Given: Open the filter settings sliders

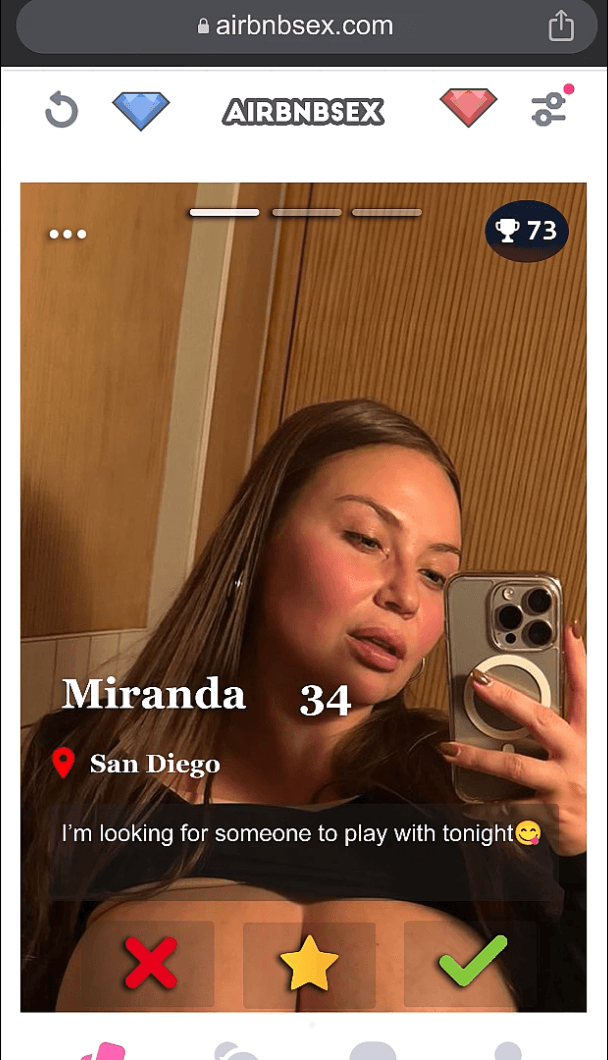Looking at the screenshot, I should (x=550, y=108).
